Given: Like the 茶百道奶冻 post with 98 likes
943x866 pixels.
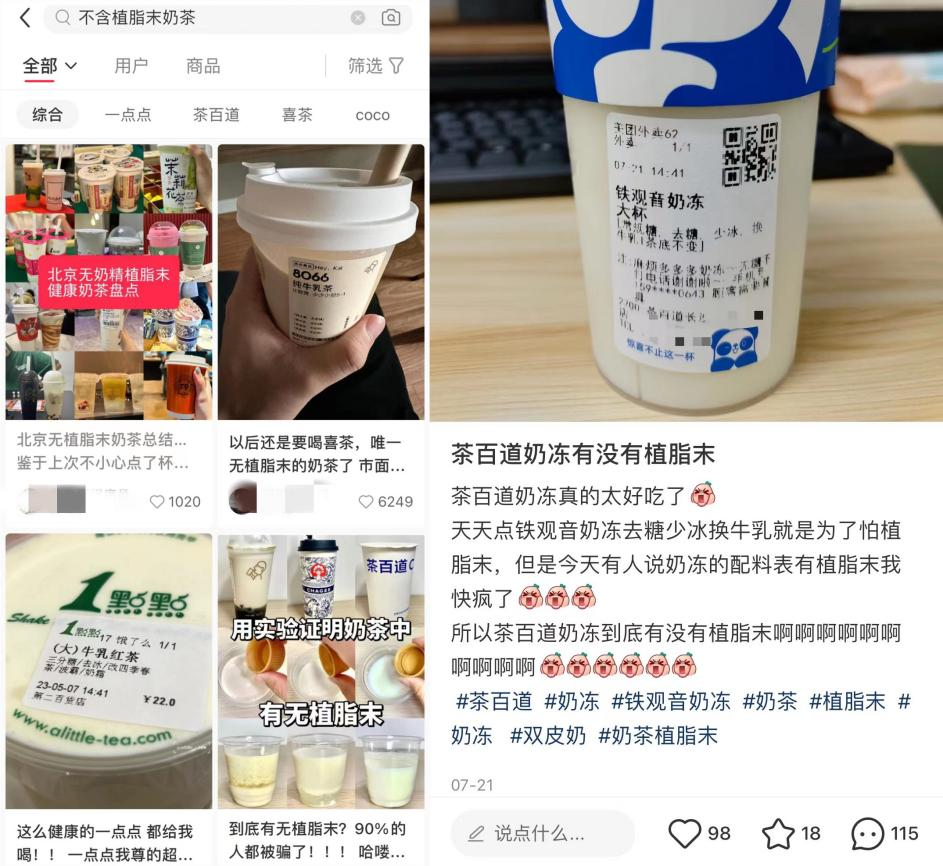Looking at the screenshot, I should 685,833.
